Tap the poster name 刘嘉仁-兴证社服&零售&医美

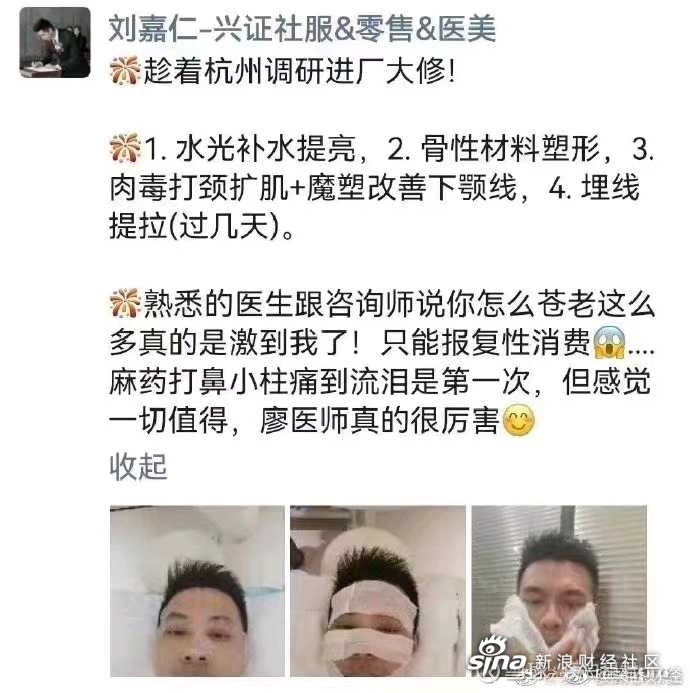(x=301, y=30)
